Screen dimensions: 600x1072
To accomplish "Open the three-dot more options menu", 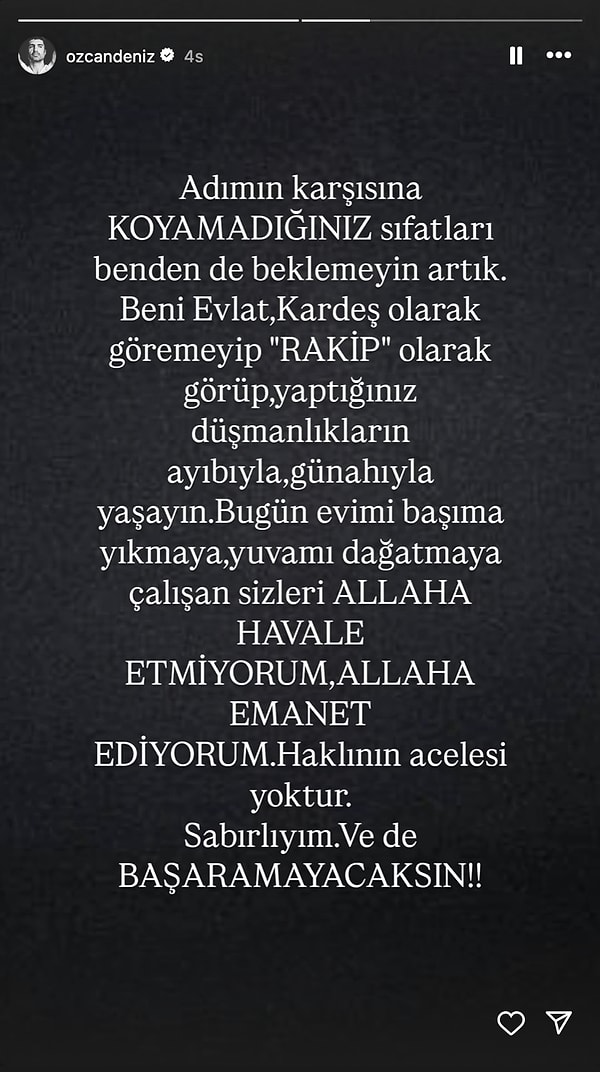I will (x=558, y=56).
